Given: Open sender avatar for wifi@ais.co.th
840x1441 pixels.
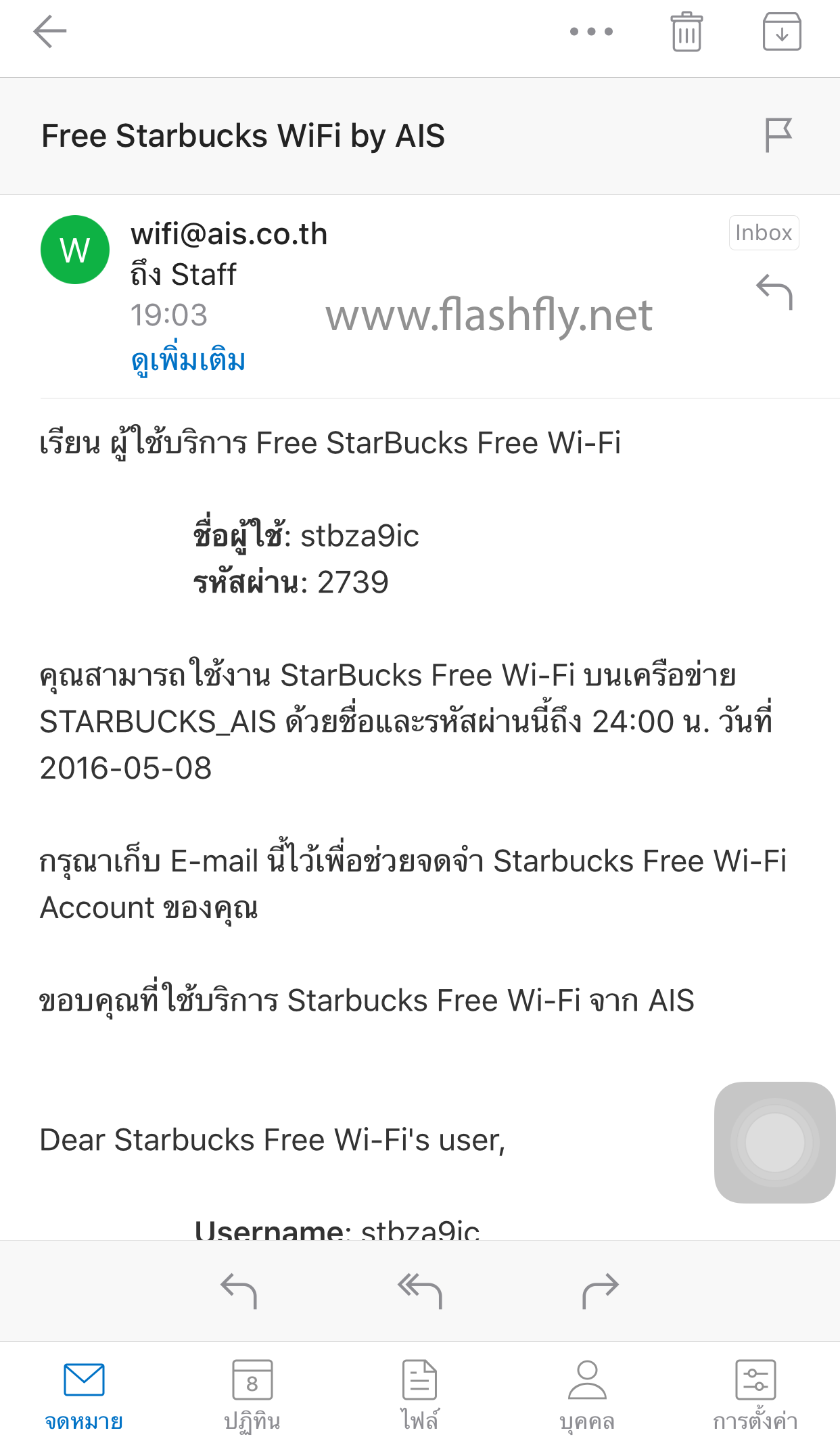Looking at the screenshot, I should 75,250.
